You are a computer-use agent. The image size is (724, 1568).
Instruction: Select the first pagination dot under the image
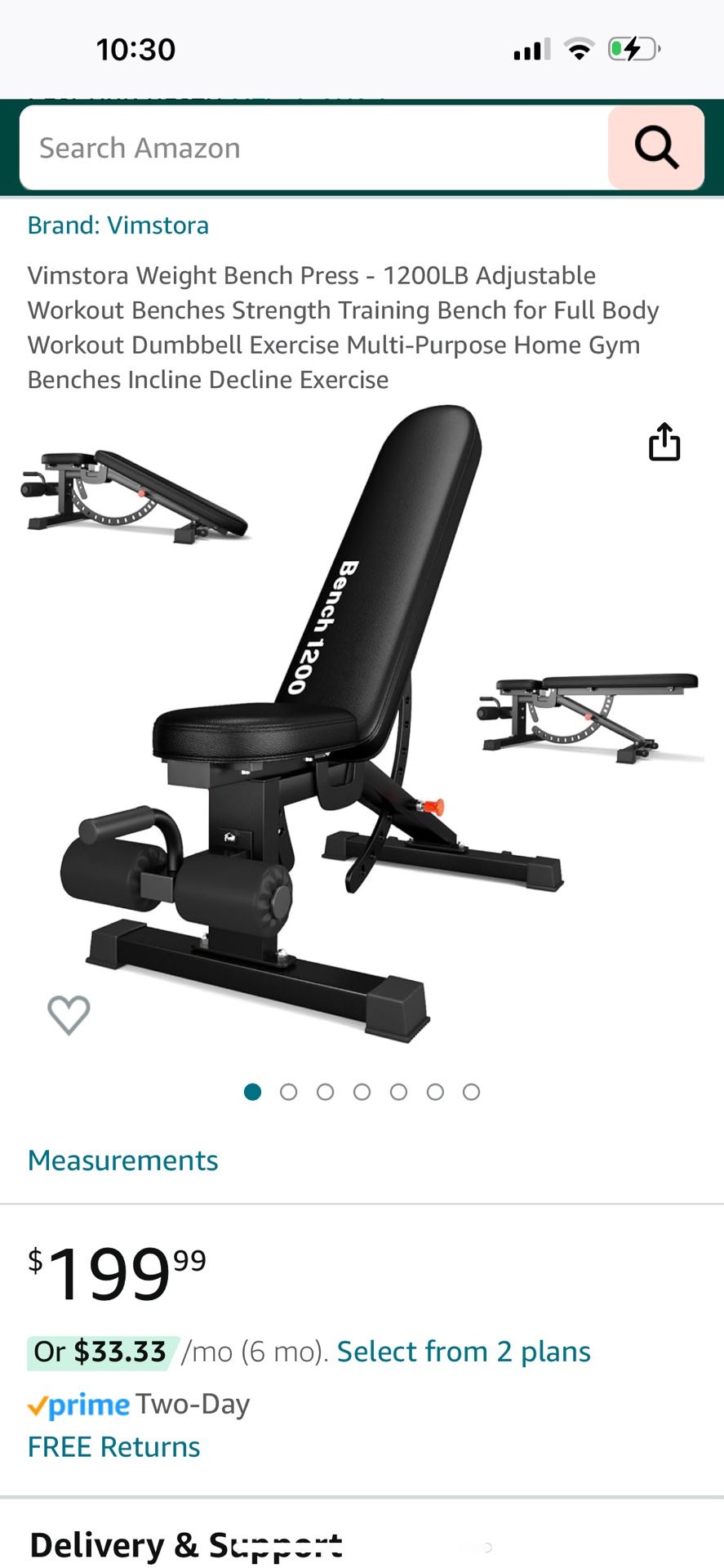pos(253,1092)
